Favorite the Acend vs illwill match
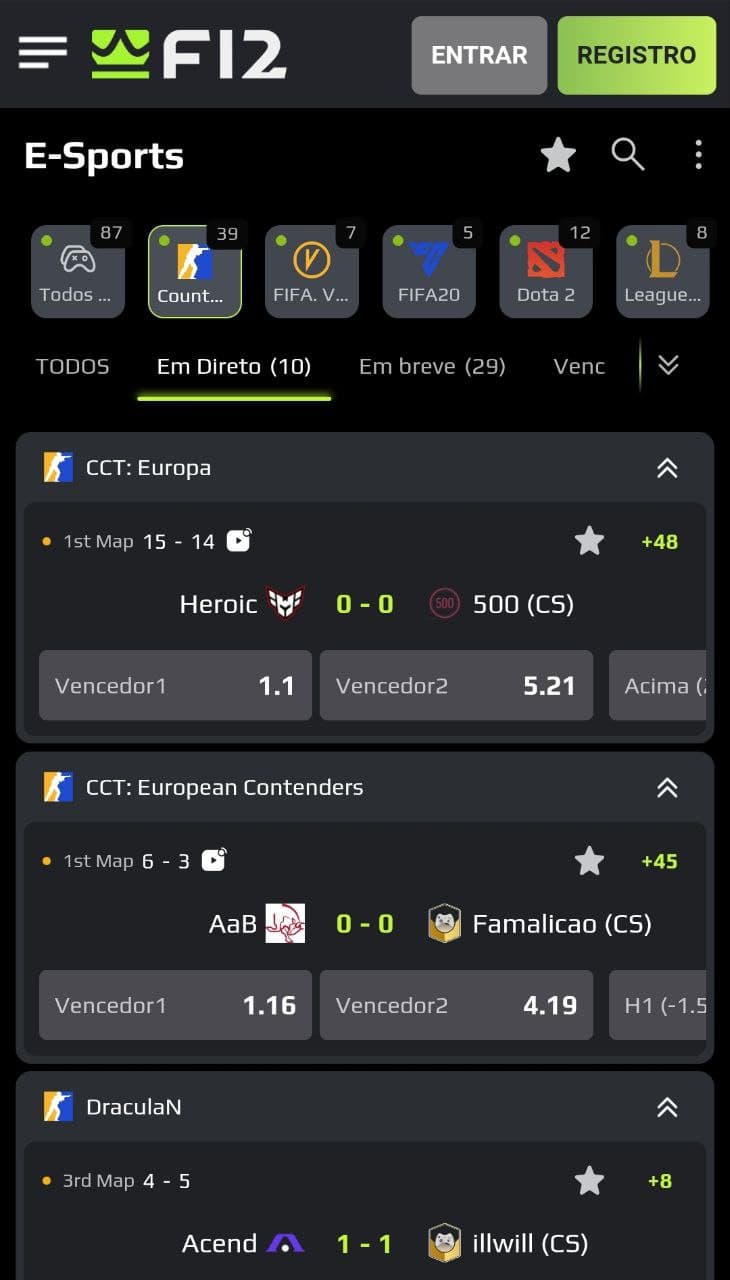This screenshot has width=730, height=1280. click(x=589, y=1180)
